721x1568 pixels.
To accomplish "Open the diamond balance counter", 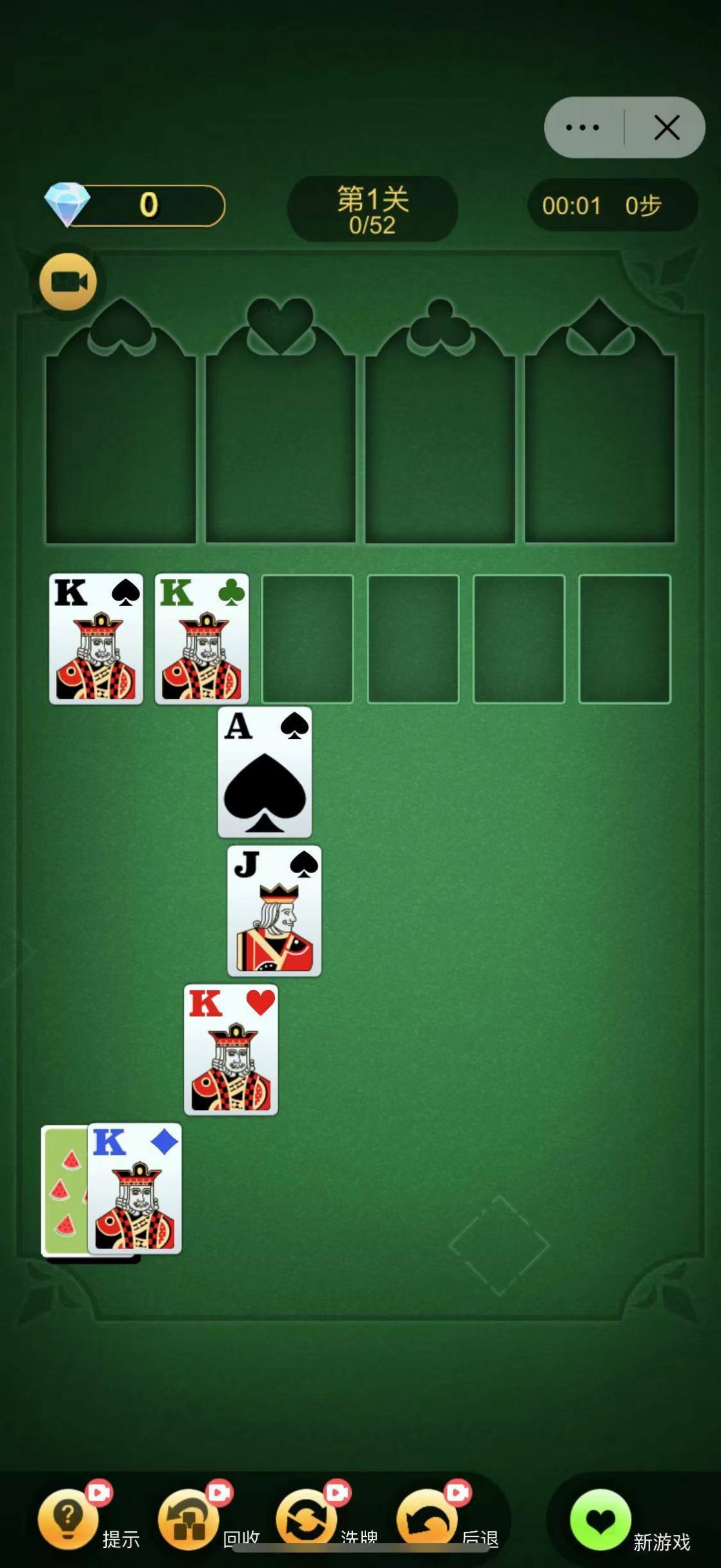I will coord(136,205).
